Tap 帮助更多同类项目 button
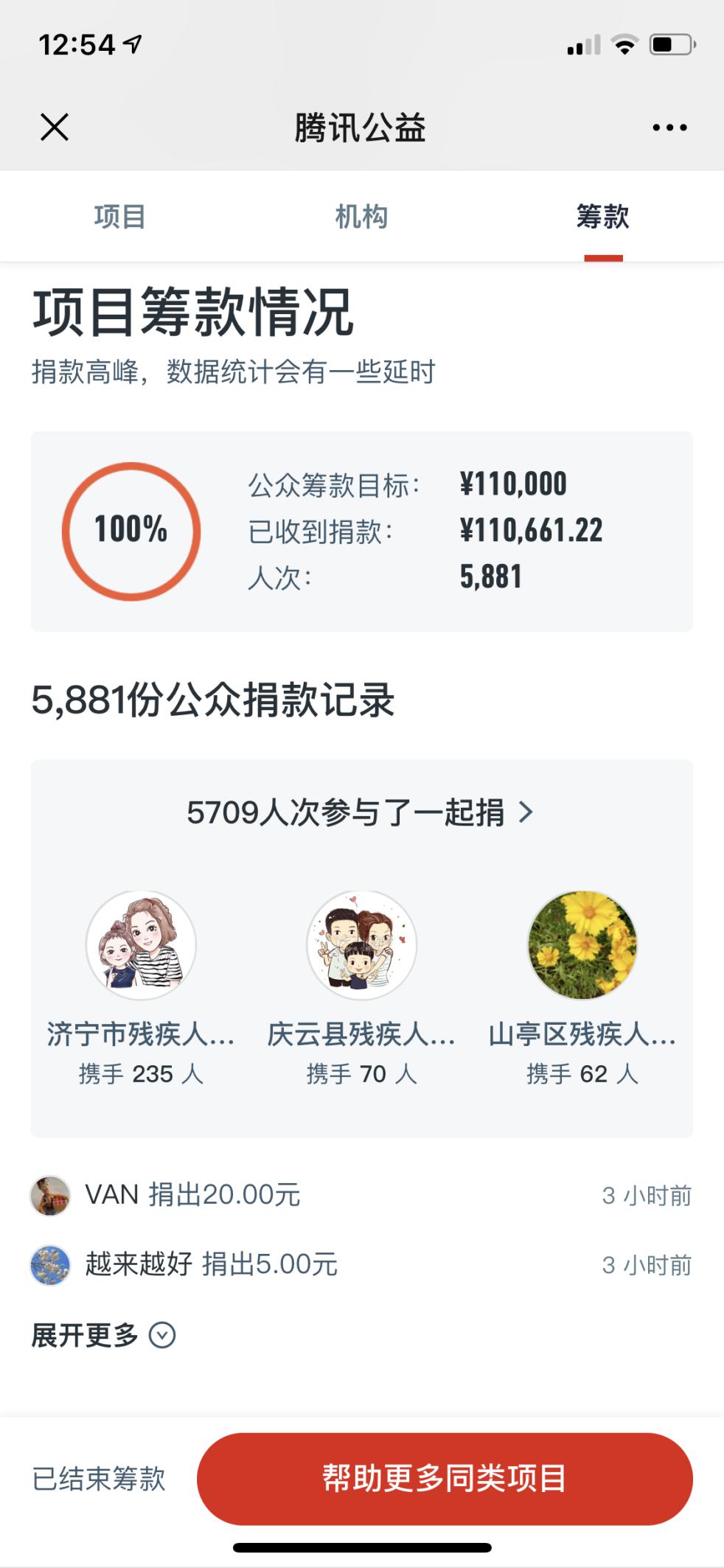This screenshot has height=1568, width=724. click(445, 1478)
